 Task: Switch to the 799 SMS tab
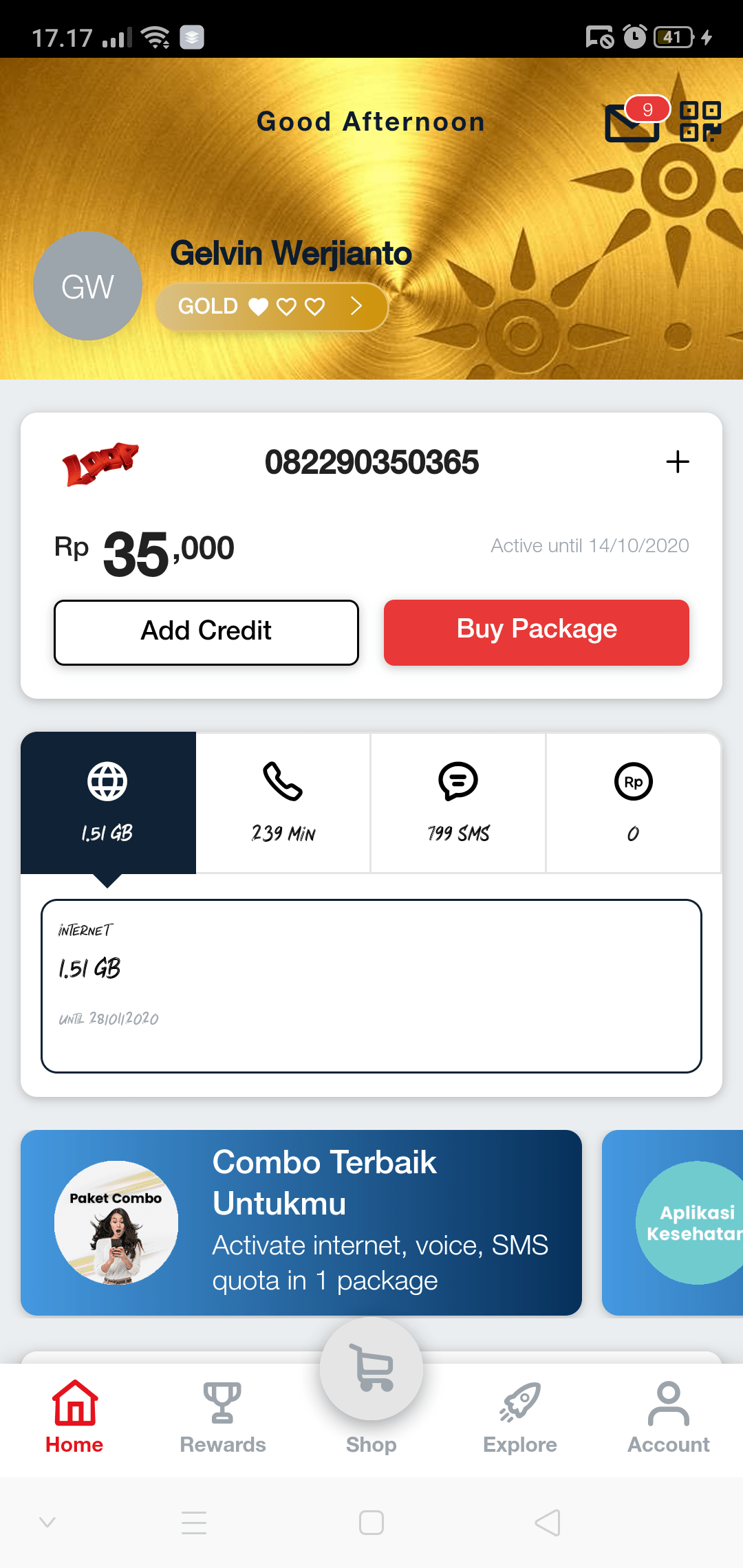click(x=458, y=803)
